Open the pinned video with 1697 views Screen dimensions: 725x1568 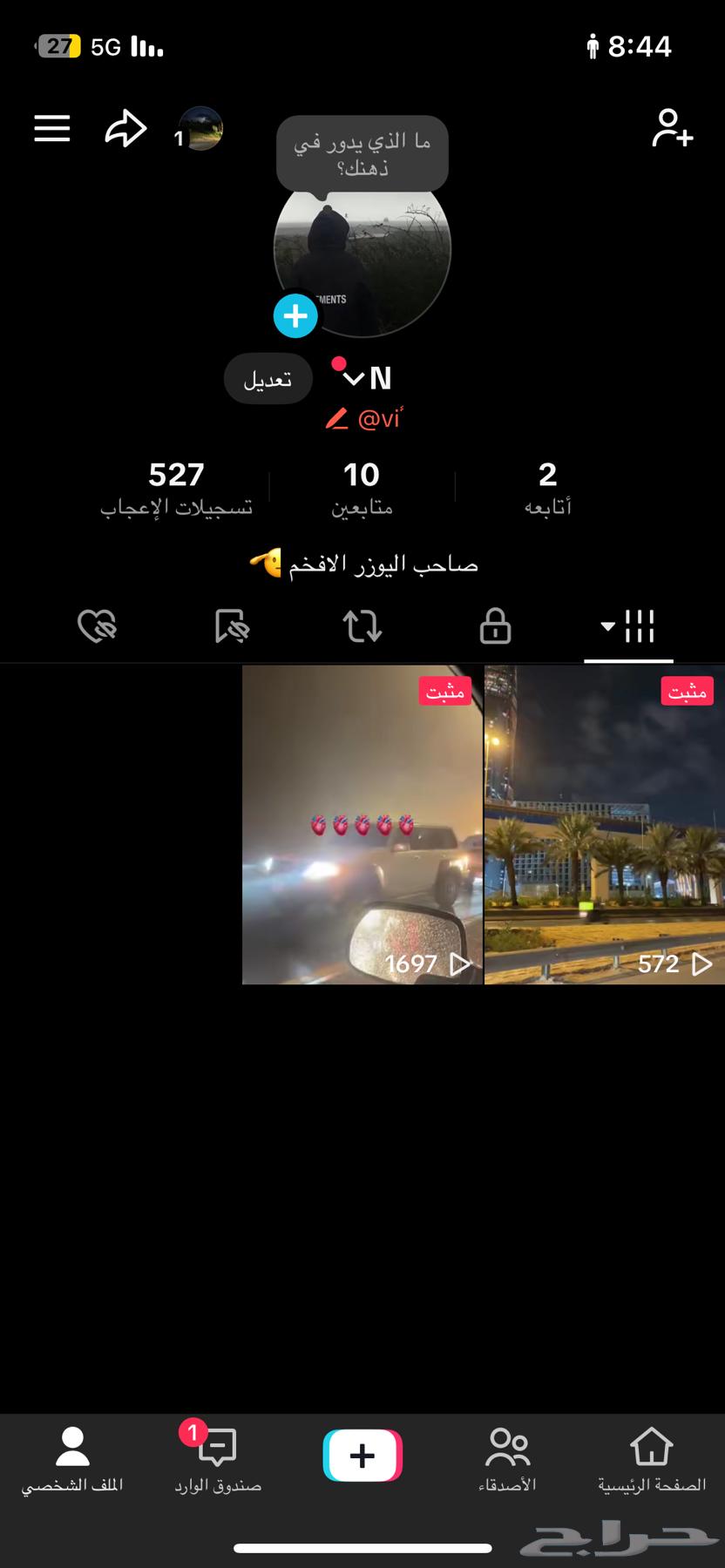coord(362,823)
